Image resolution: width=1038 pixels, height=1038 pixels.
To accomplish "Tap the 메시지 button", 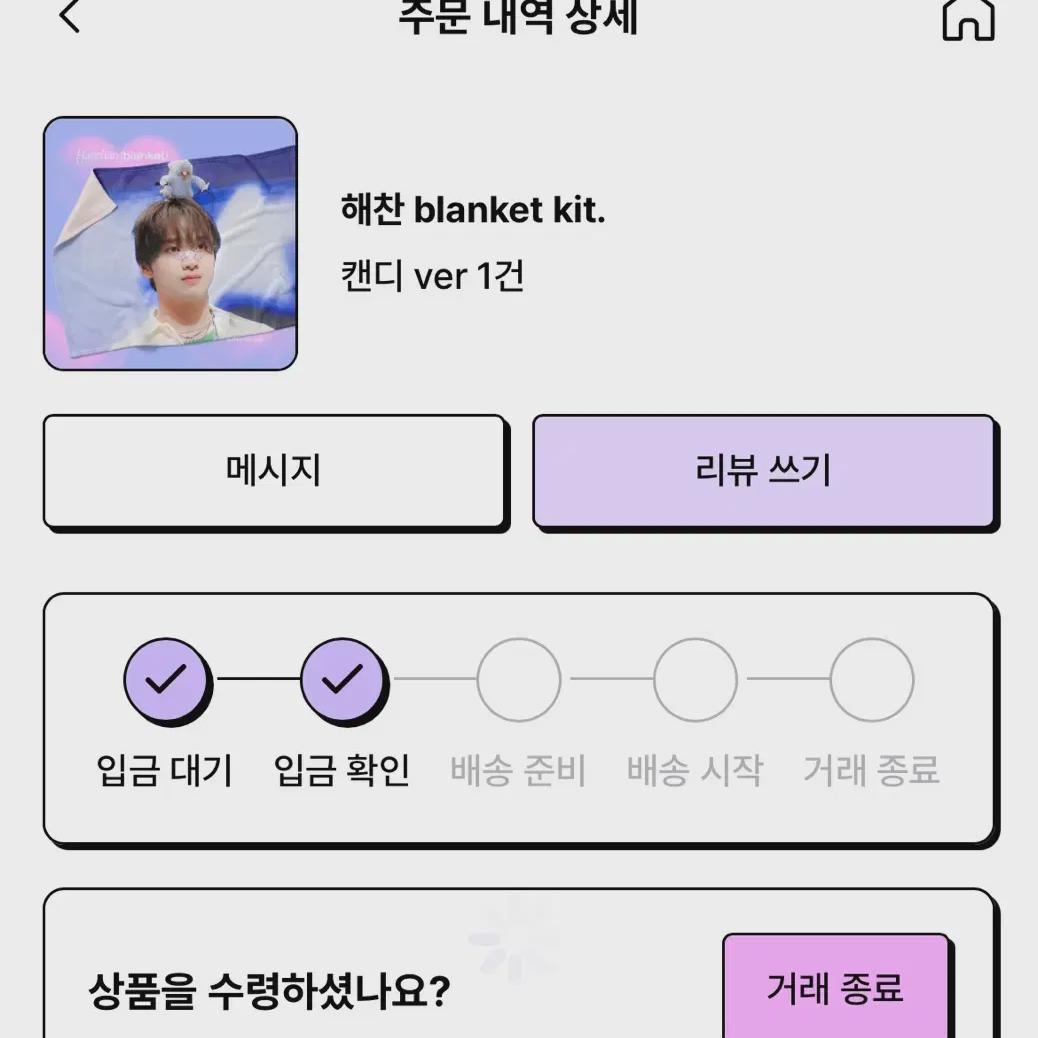I will pos(274,471).
